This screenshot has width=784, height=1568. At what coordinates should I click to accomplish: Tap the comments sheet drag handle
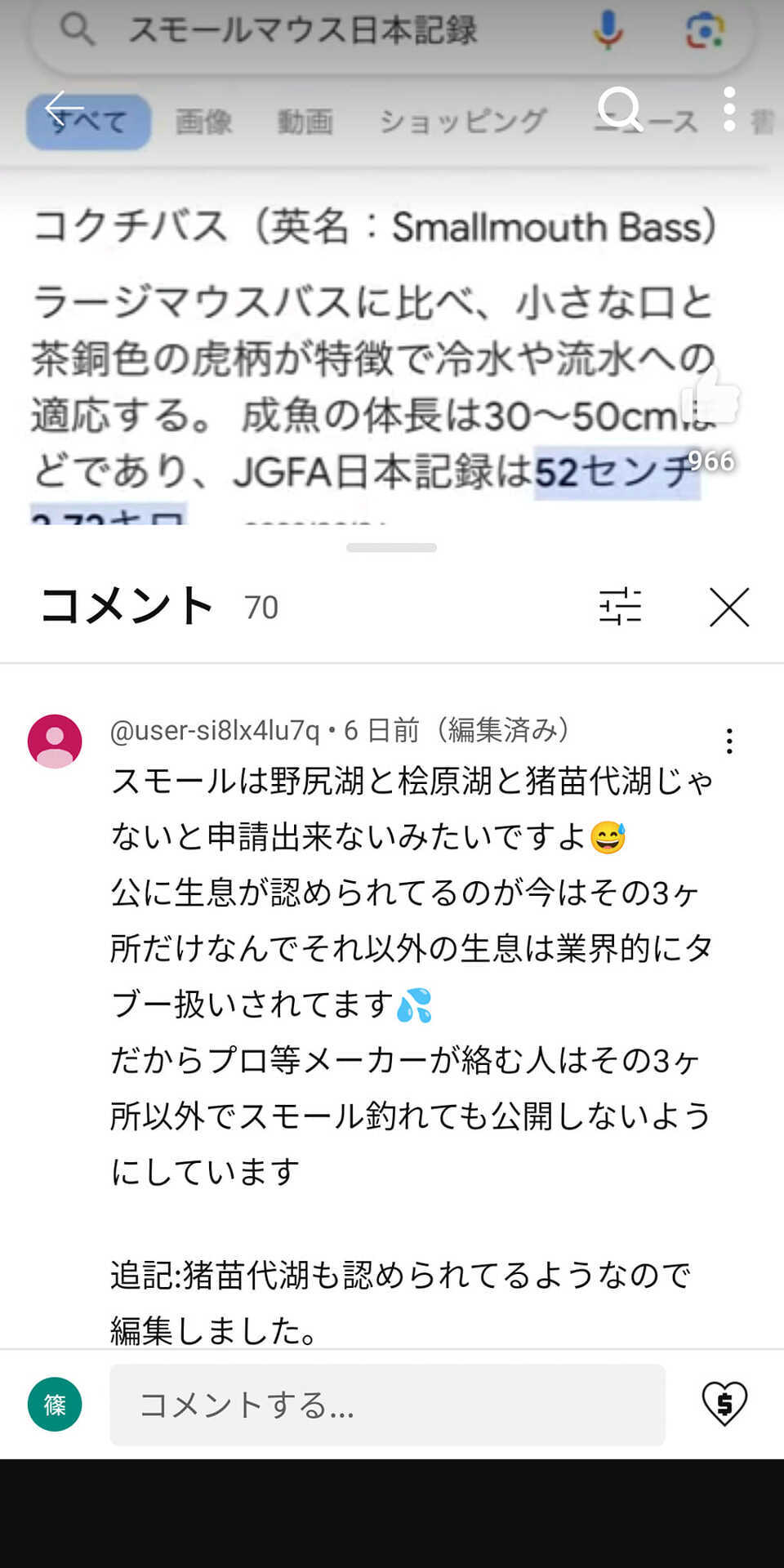(391, 547)
